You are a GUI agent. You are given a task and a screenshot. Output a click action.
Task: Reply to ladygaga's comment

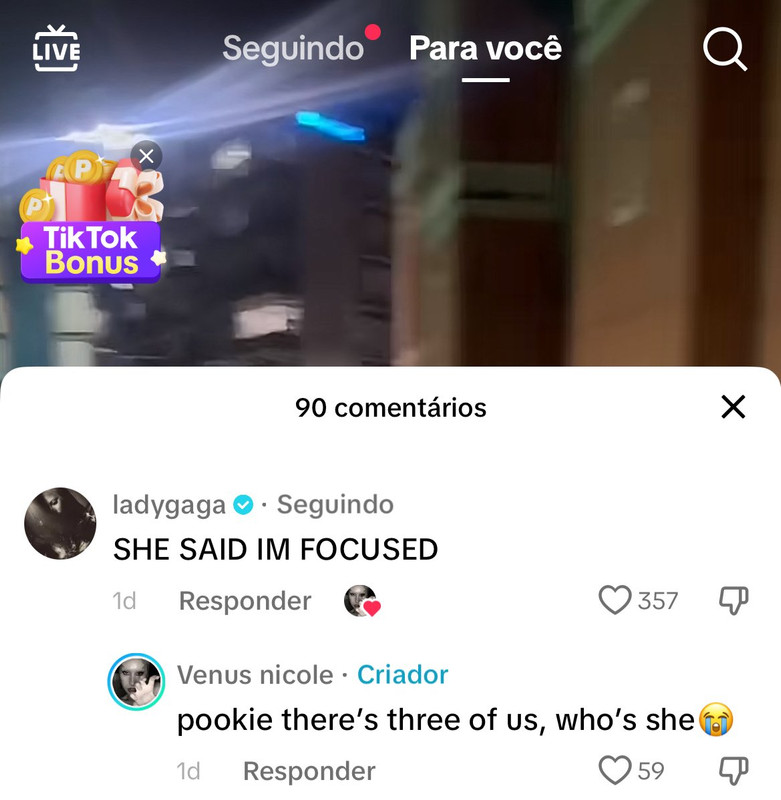(245, 601)
